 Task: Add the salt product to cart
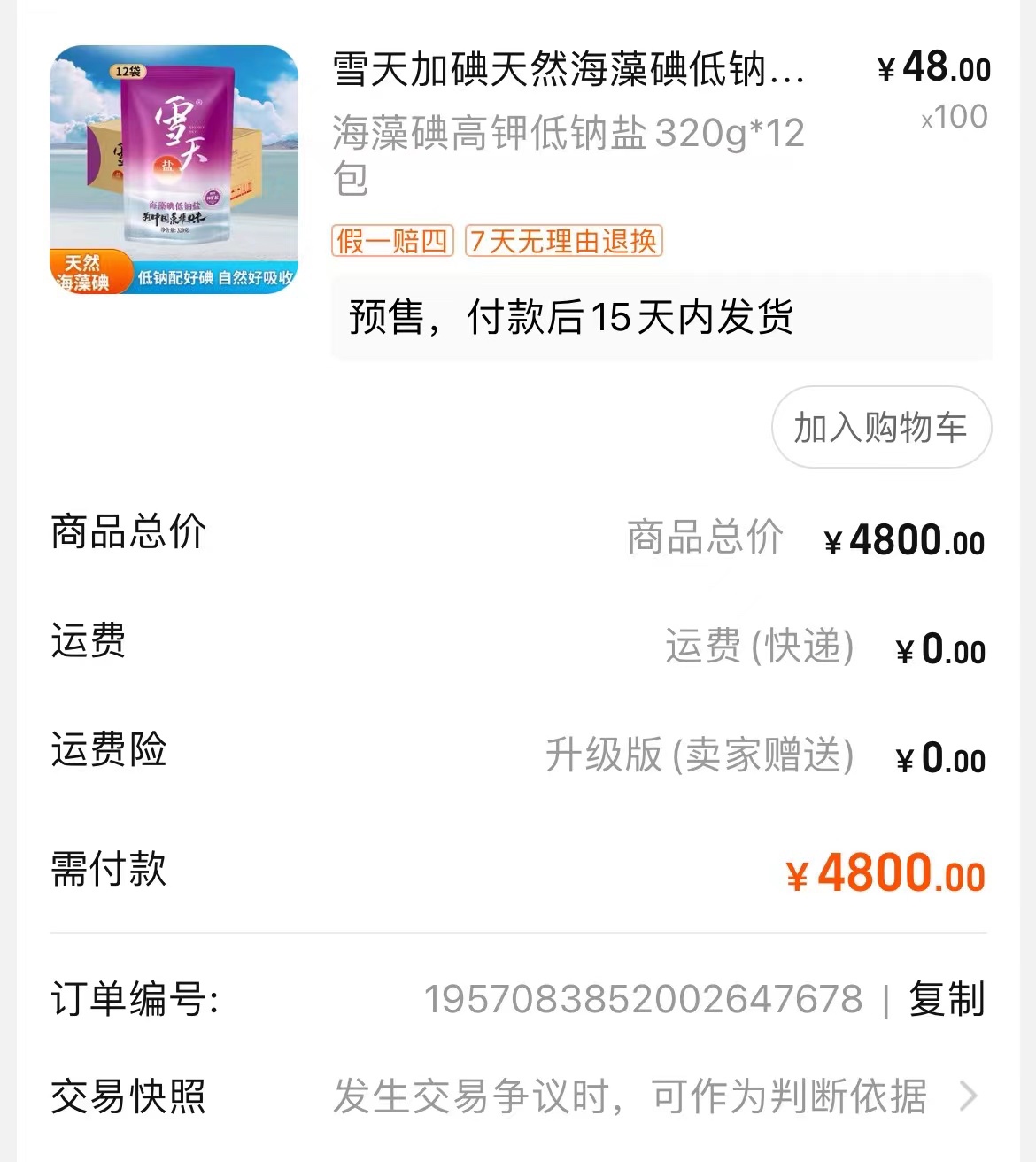(x=880, y=427)
